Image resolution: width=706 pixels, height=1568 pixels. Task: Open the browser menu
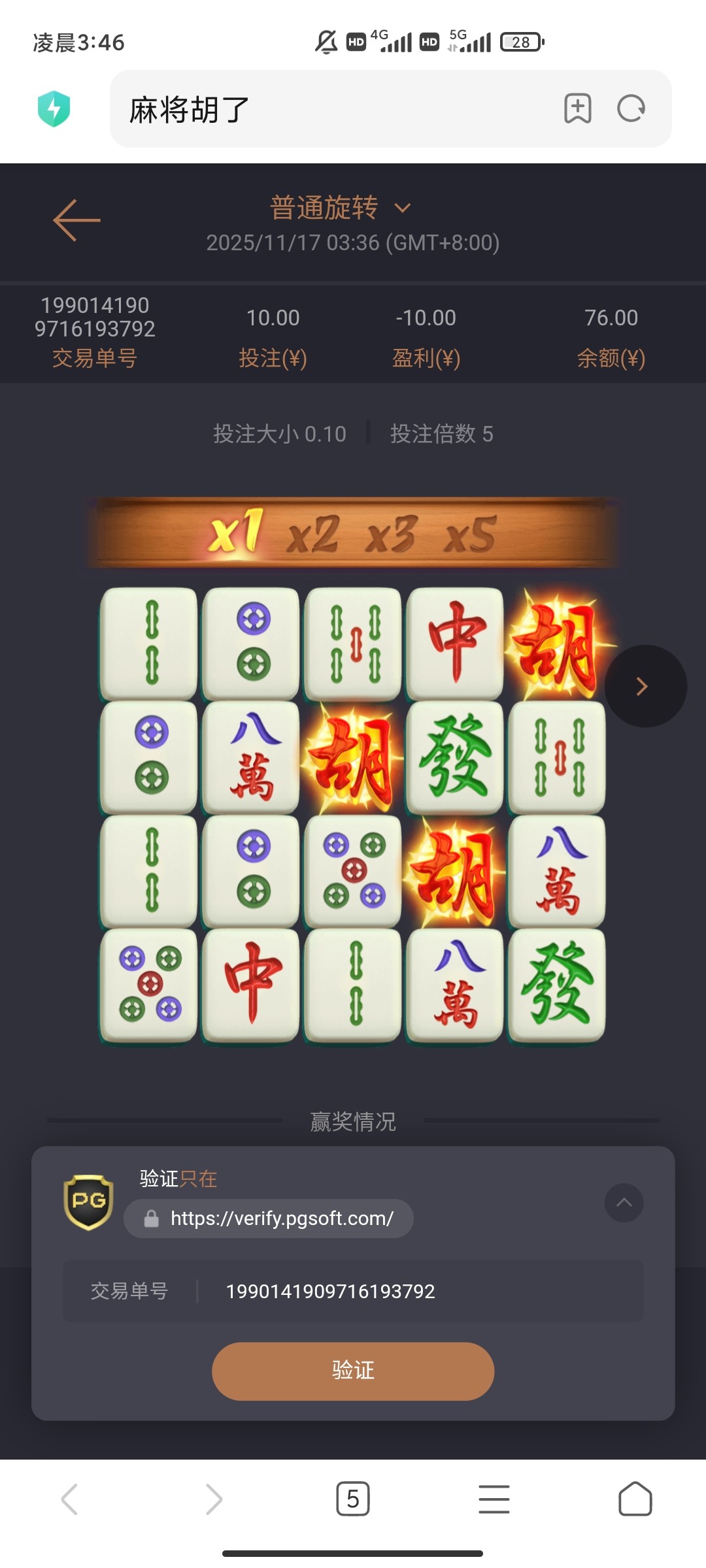[494, 1499]
